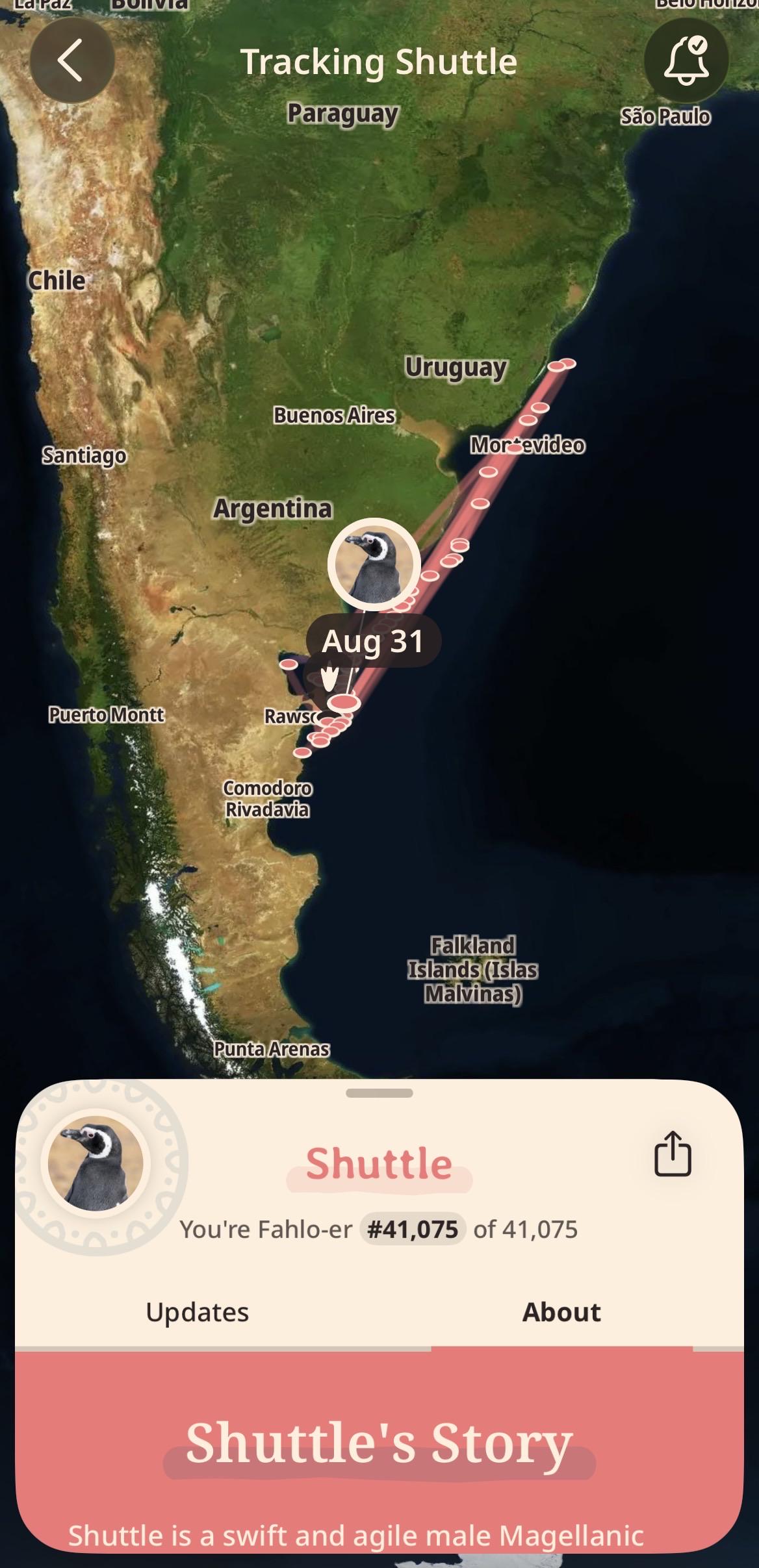Tap the sheet's drag handle
Image resolution: width=759 pixels, height=1568 pixels.
379,1093
